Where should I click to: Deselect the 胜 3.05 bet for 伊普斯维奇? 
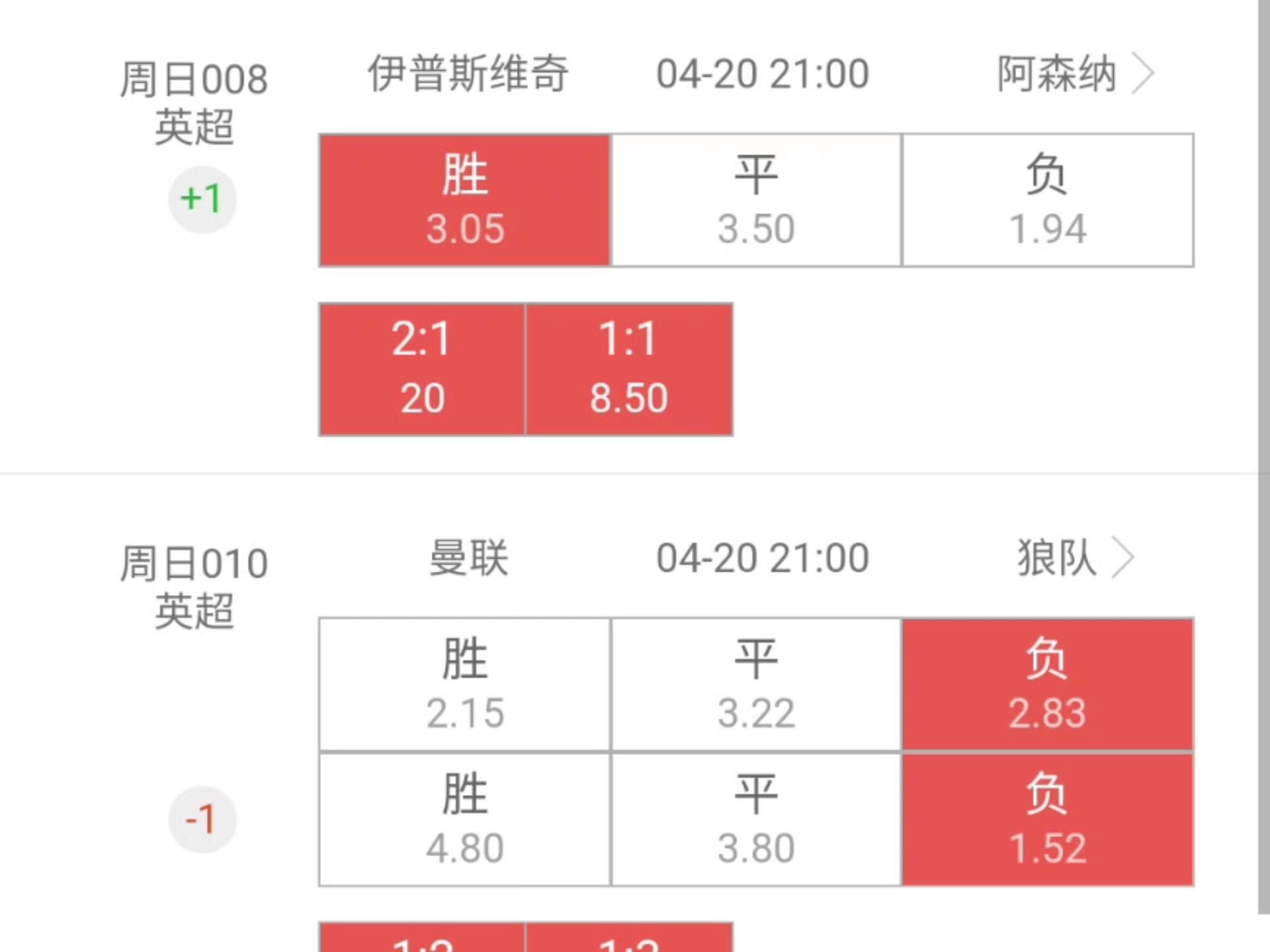[464, 200]
